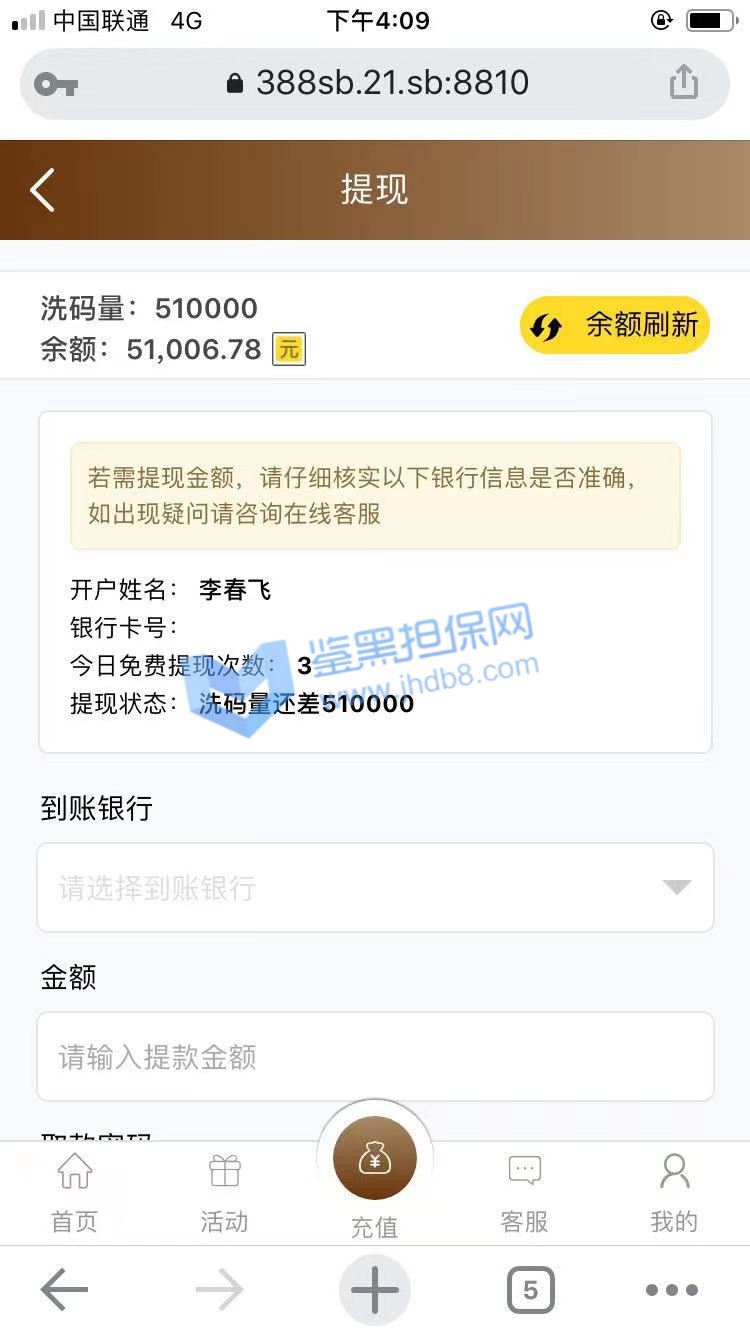The width and height of the screenshot is (750, 1334).
Task: Go back from the 提现 page
Action: (x=43, y=190)
